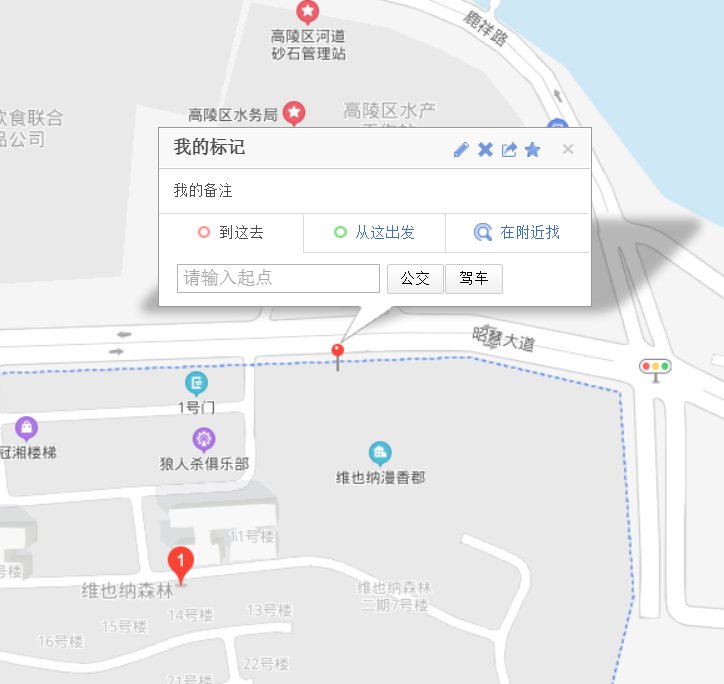The height and width of the screenshot is (684, 724).
Task: Close the marker info popup
Action: 568,149
